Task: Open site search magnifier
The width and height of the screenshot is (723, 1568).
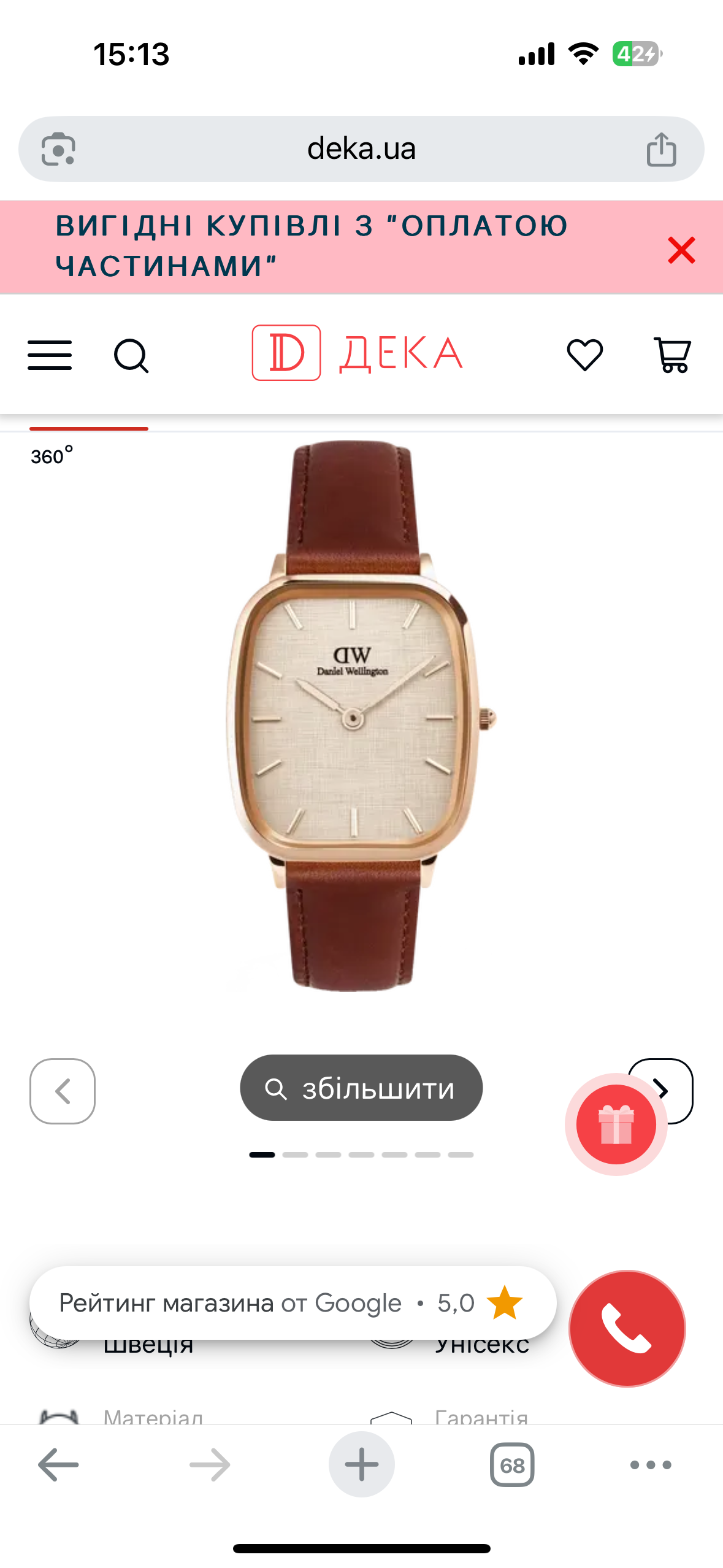Action: click(131, 356)
